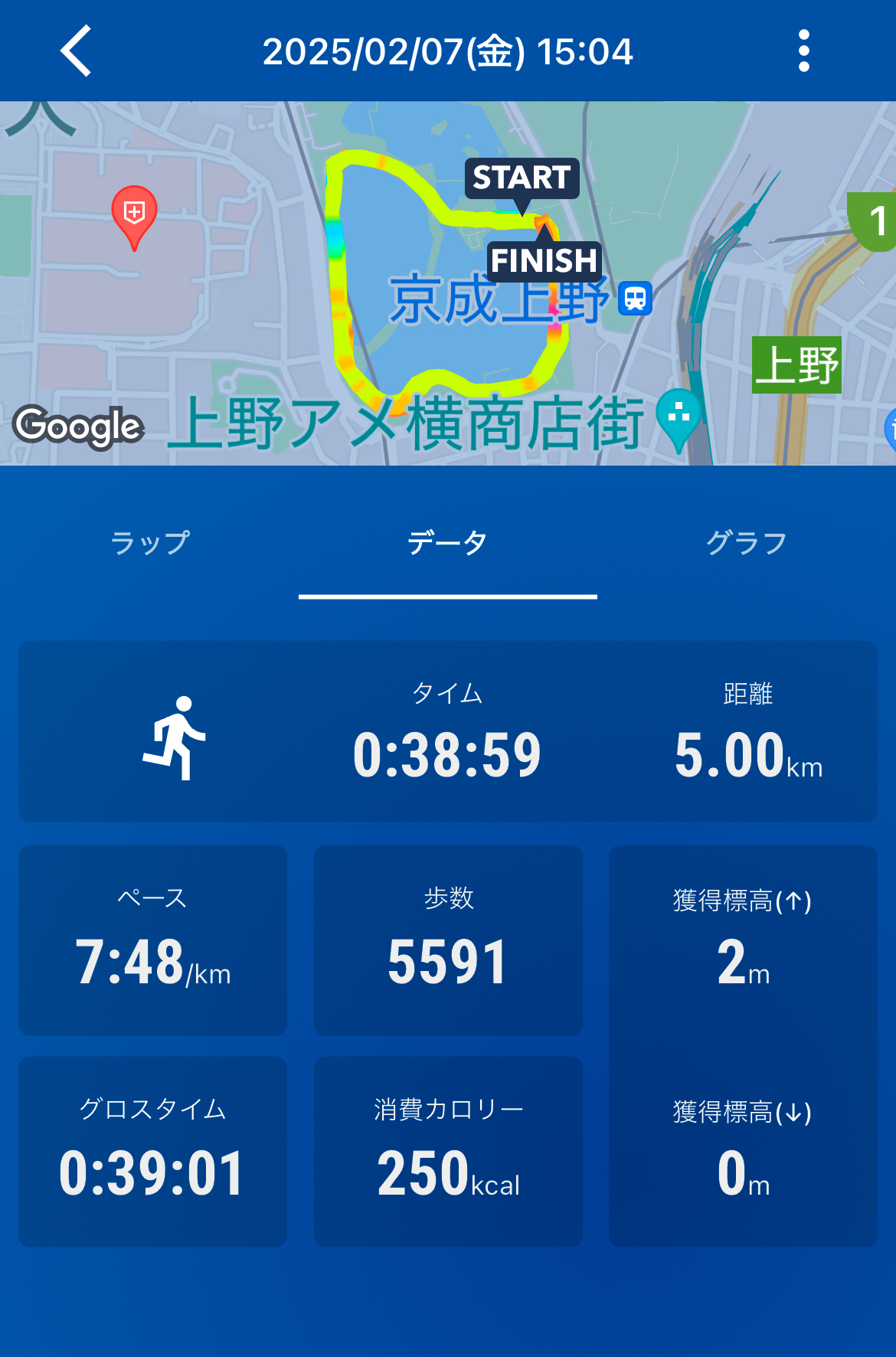Go back using the top-left arrow
This screenshot has width=896, height=1357.
tap(77, 51)
